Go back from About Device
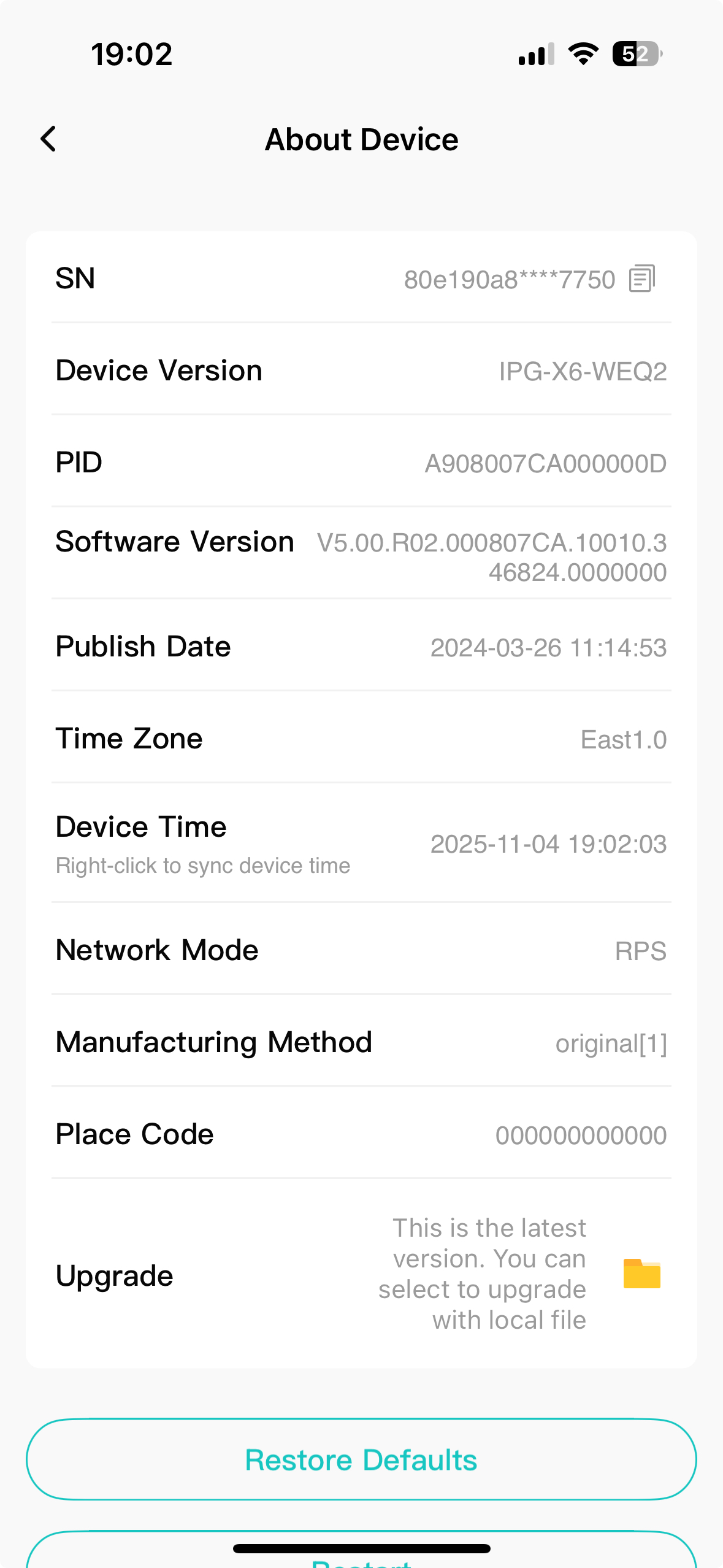This screenshot has height=1568, width=723. point(48,139)
